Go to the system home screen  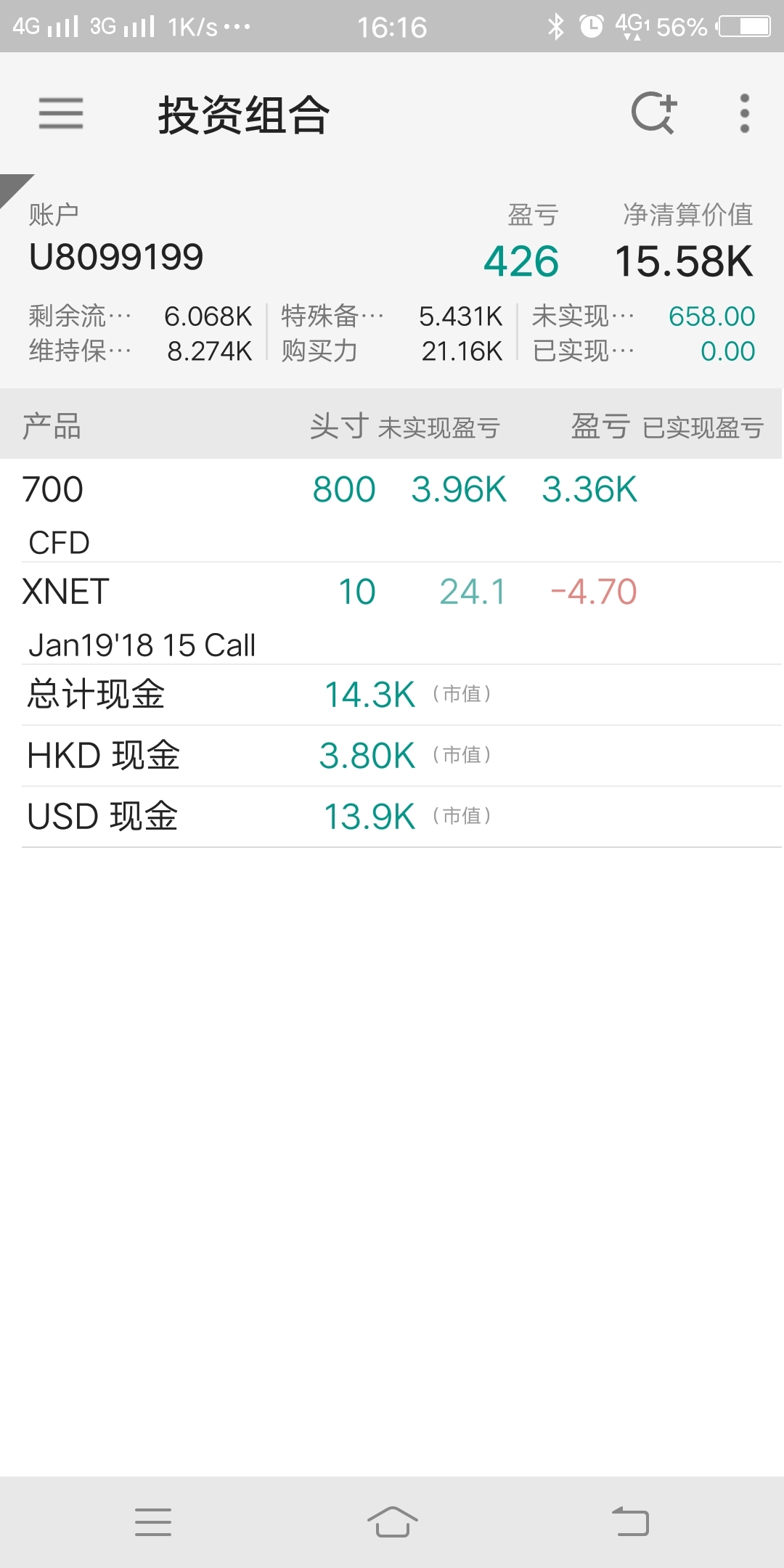click(392, 1522)
